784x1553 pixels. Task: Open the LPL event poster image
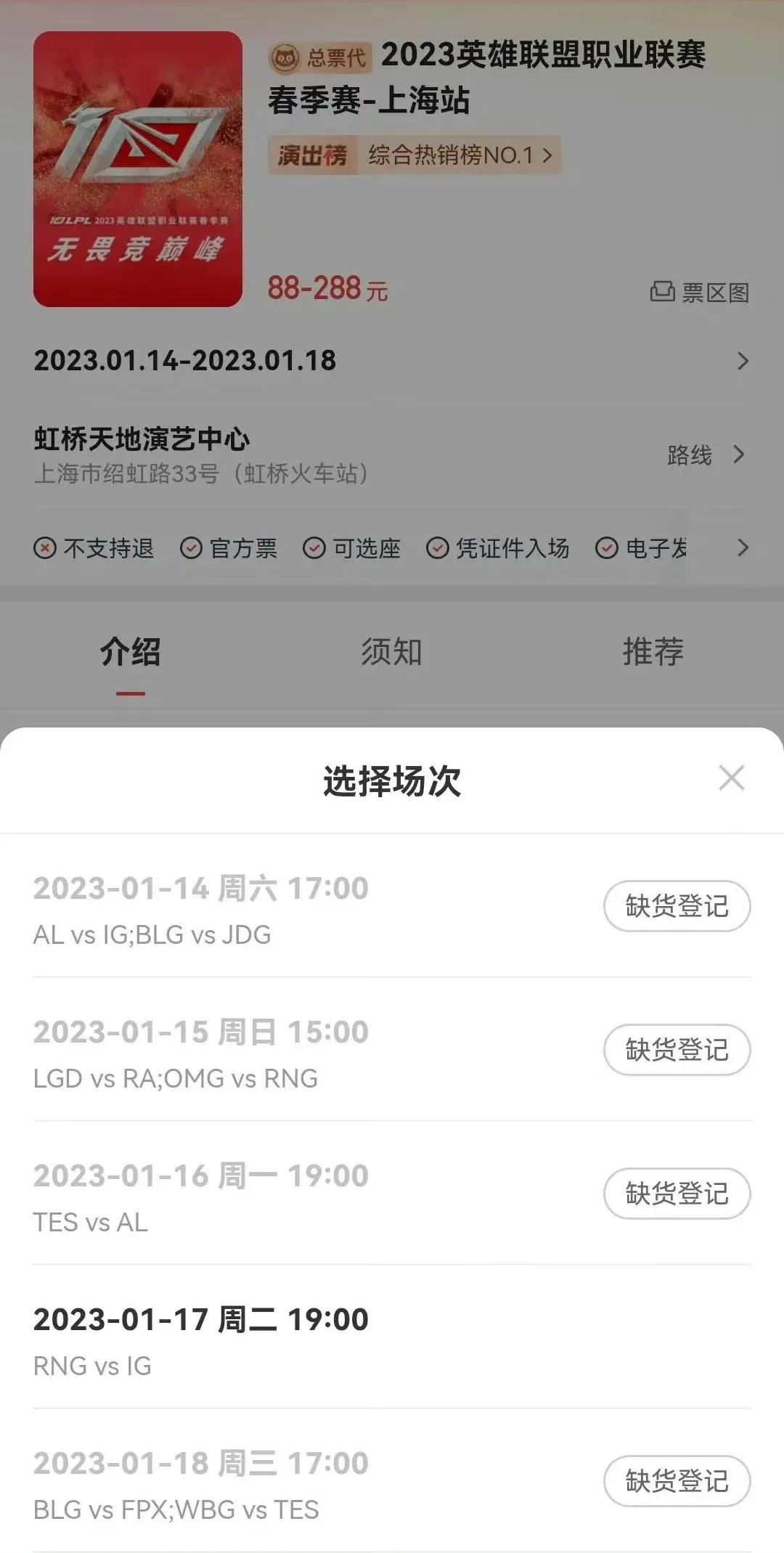pyautogui.click(x=138, y=169)
